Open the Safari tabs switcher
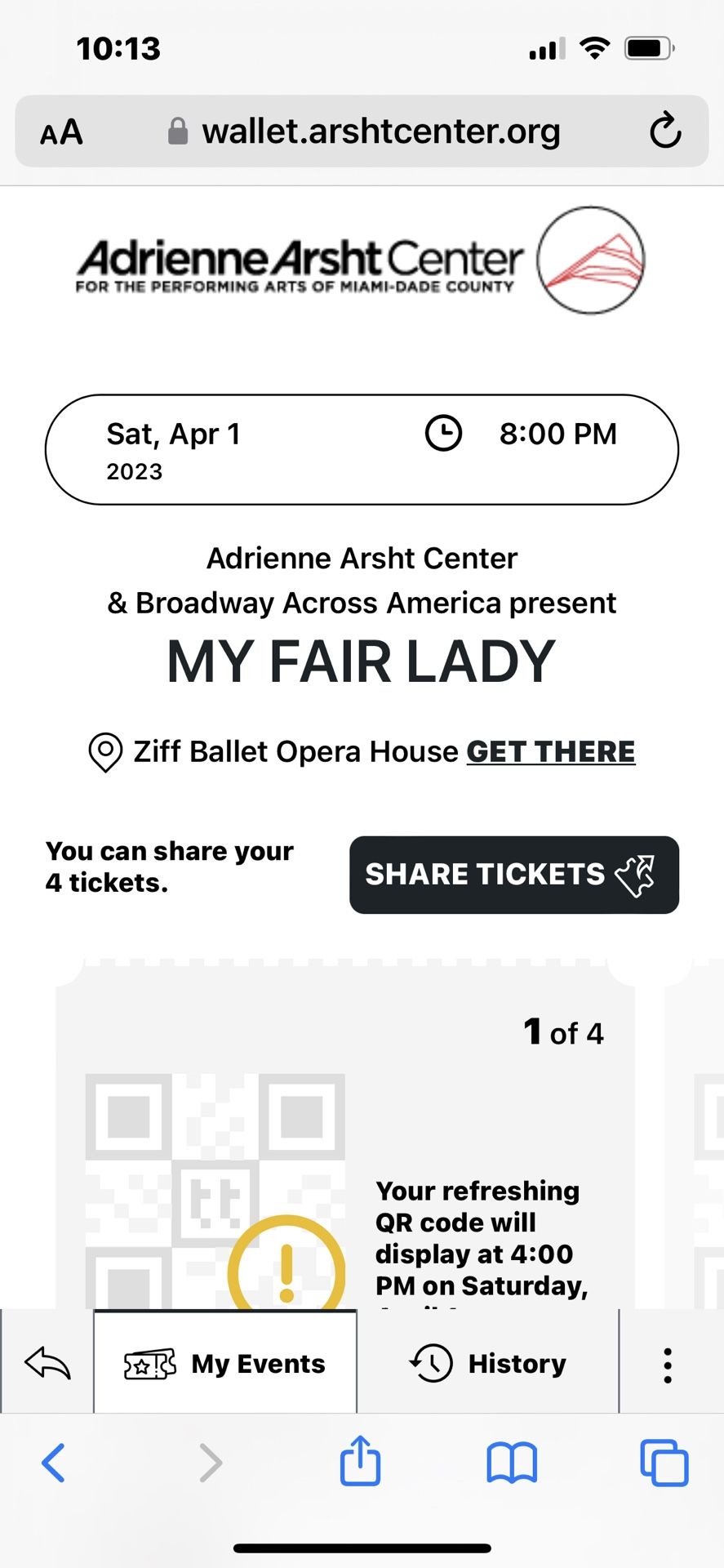This screenshot has height=1568, width=724. (664, 1463)
